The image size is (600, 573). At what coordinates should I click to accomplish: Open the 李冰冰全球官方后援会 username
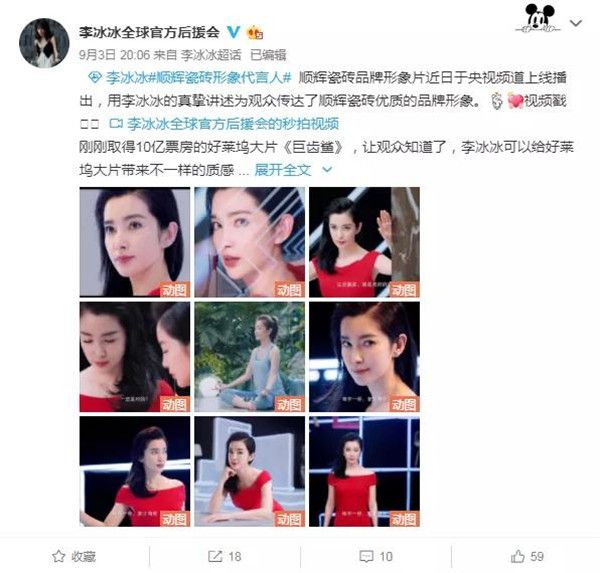[x=152, y=33]
